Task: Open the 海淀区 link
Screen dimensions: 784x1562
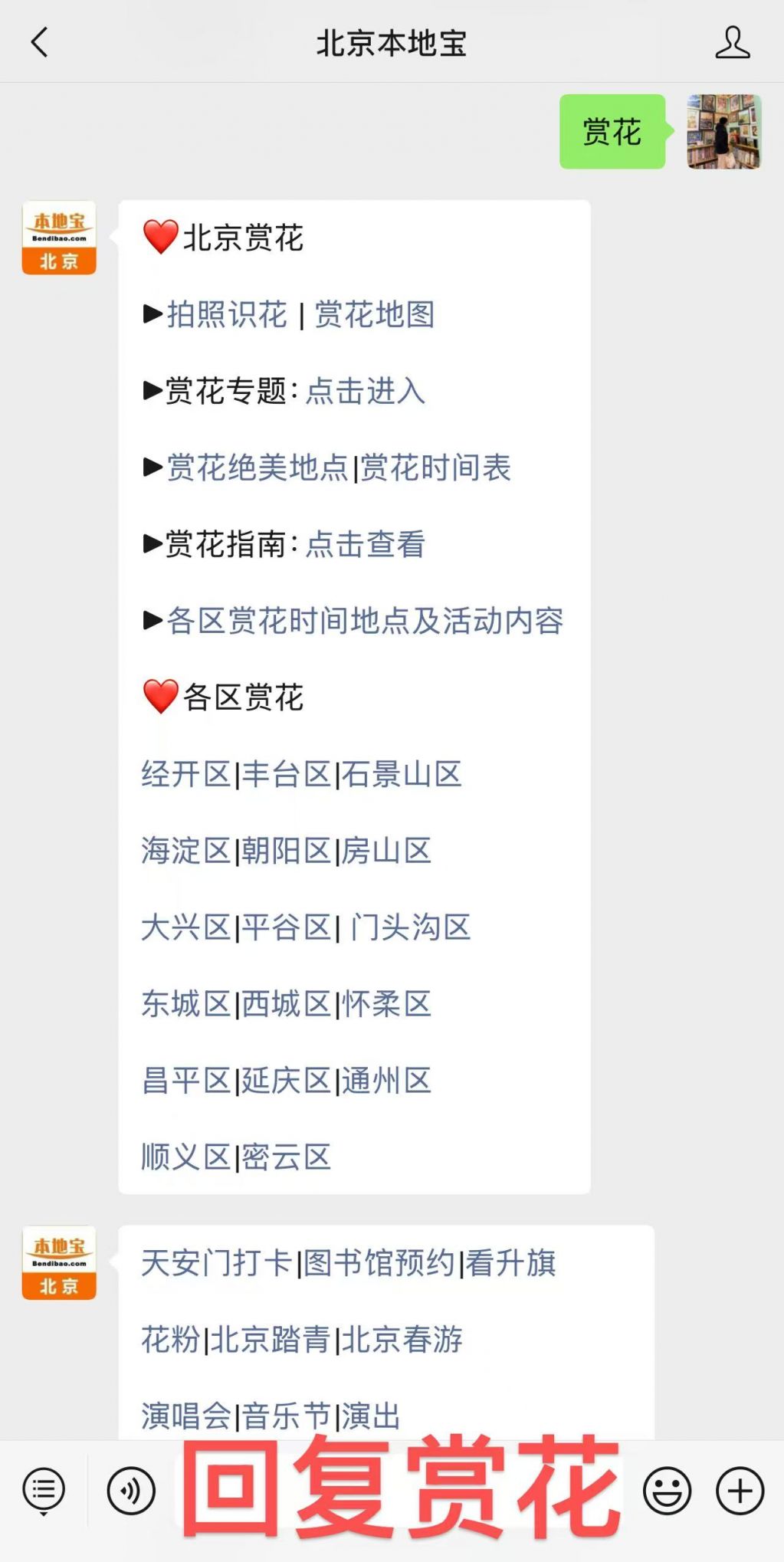Action: tap(185, 851)
